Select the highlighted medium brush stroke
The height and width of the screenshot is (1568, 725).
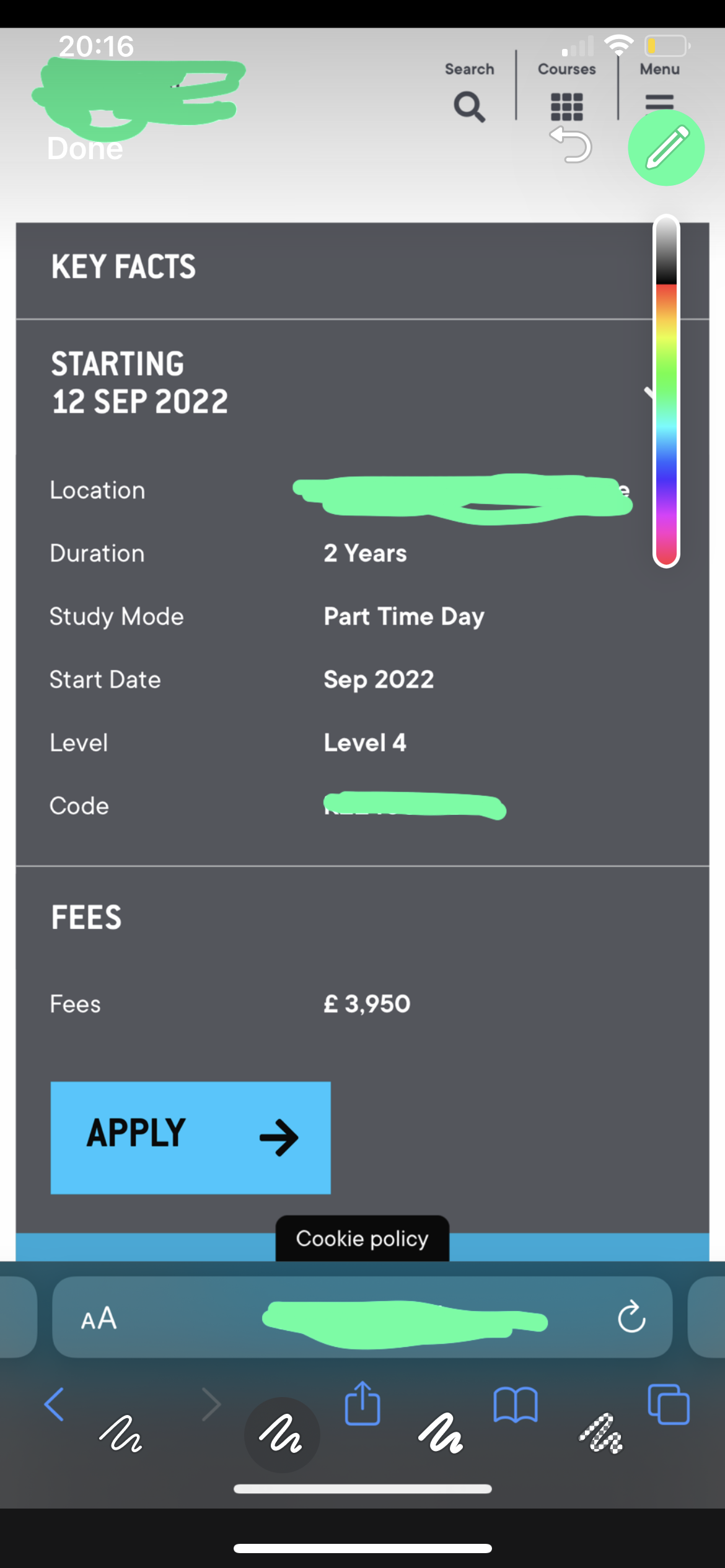(x=282, y=1434)
